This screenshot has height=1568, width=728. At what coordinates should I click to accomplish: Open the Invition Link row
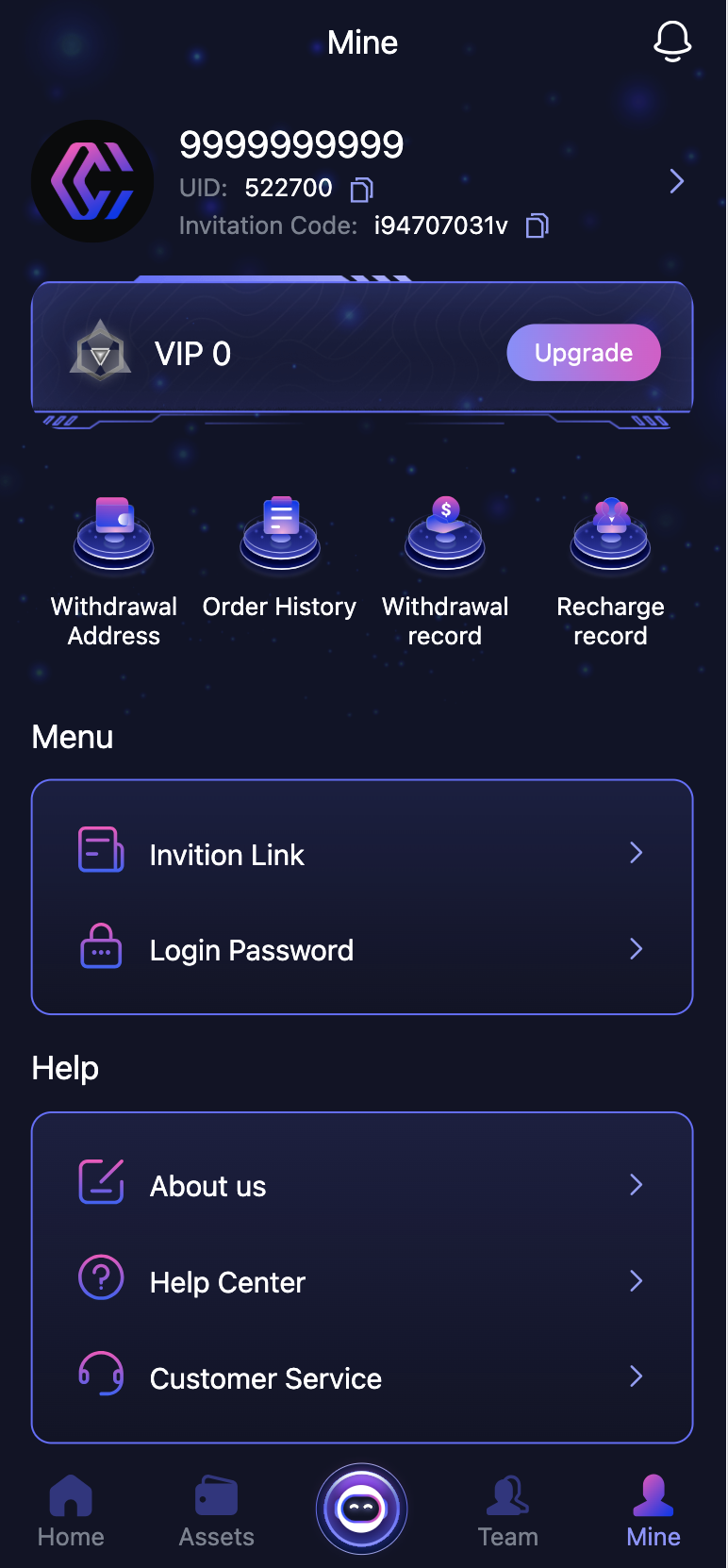click(362, 854)
